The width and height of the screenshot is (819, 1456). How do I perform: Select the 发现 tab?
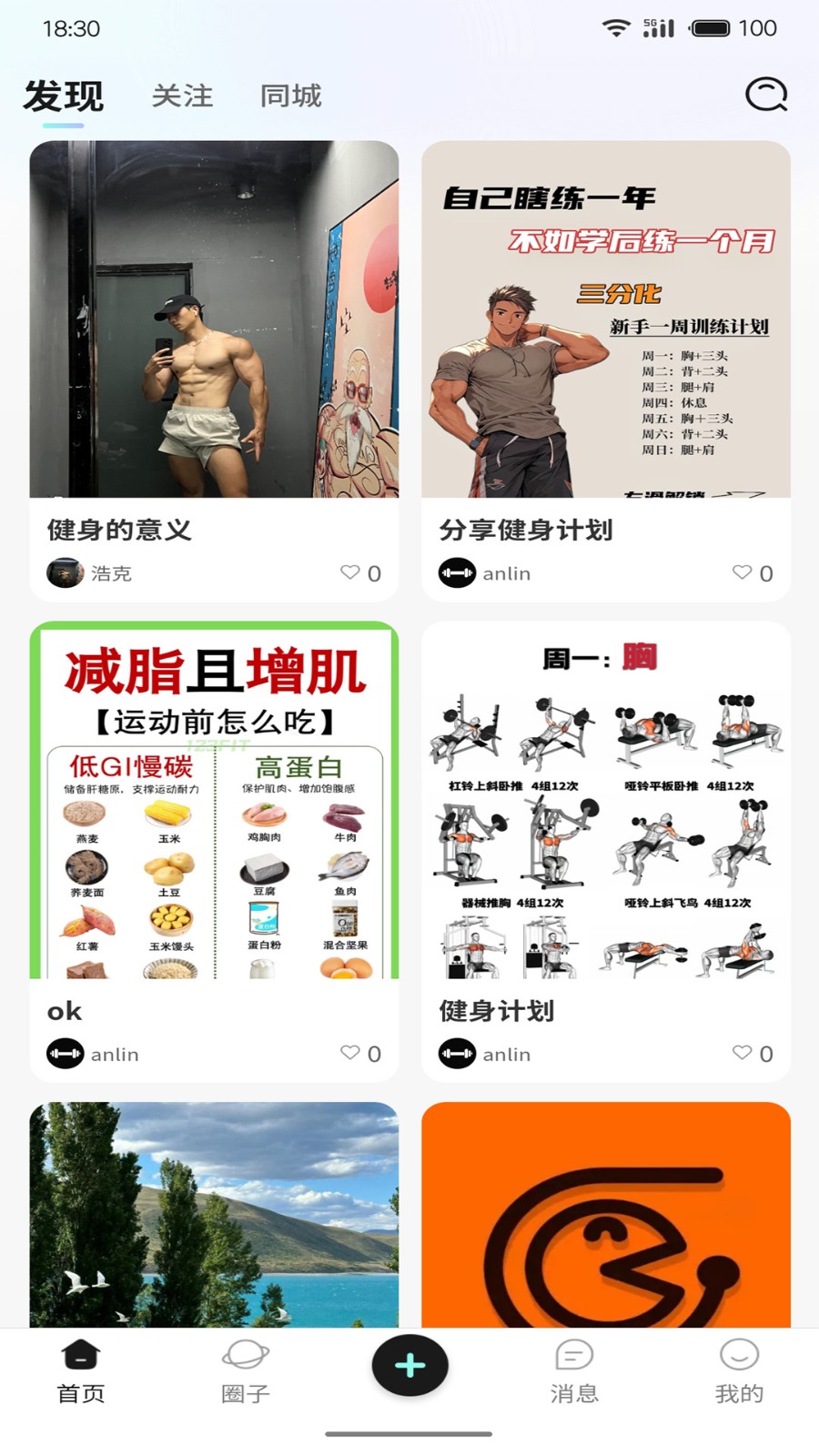pos(63,94)
